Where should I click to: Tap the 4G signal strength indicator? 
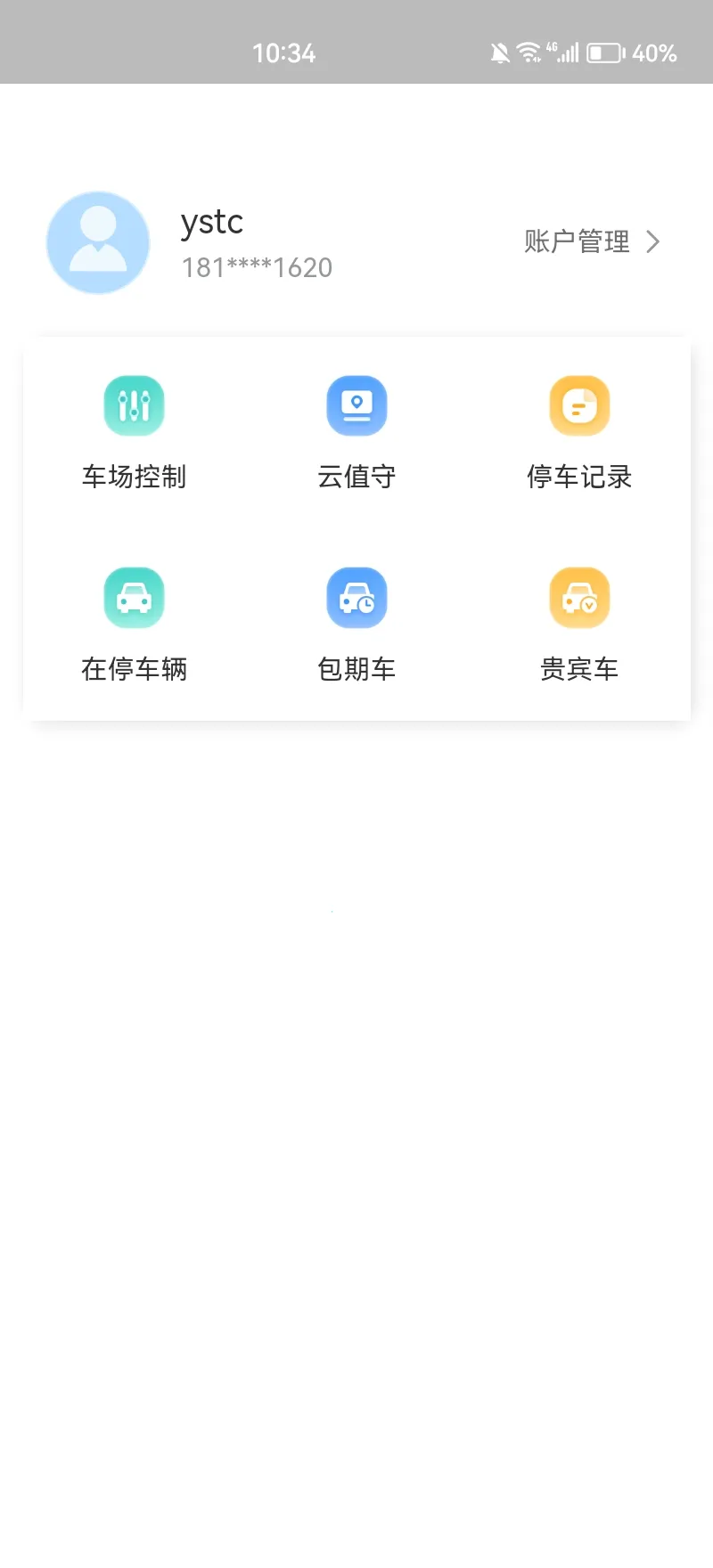click(565, 51)
